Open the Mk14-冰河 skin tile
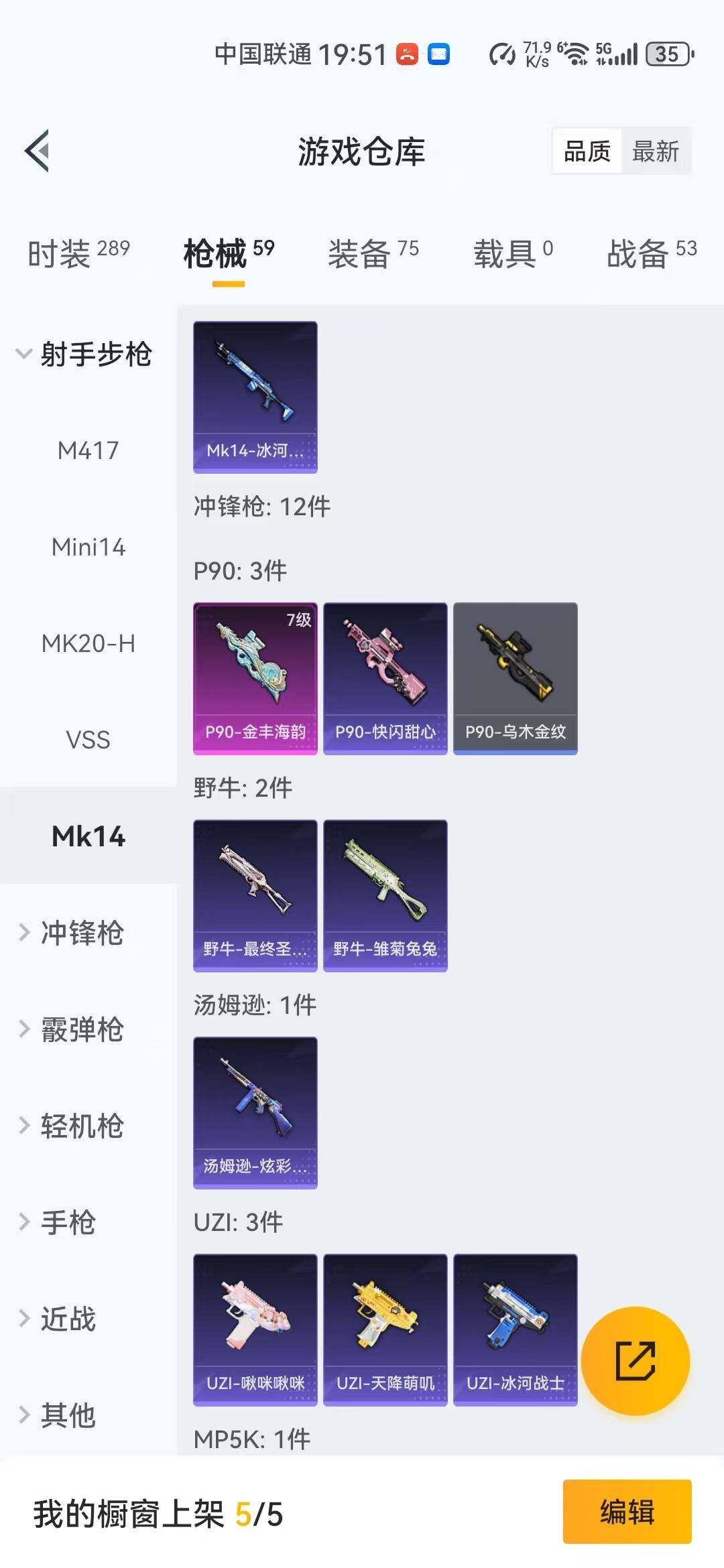The width and height of the screenshot is (724, 1568). 255,397
